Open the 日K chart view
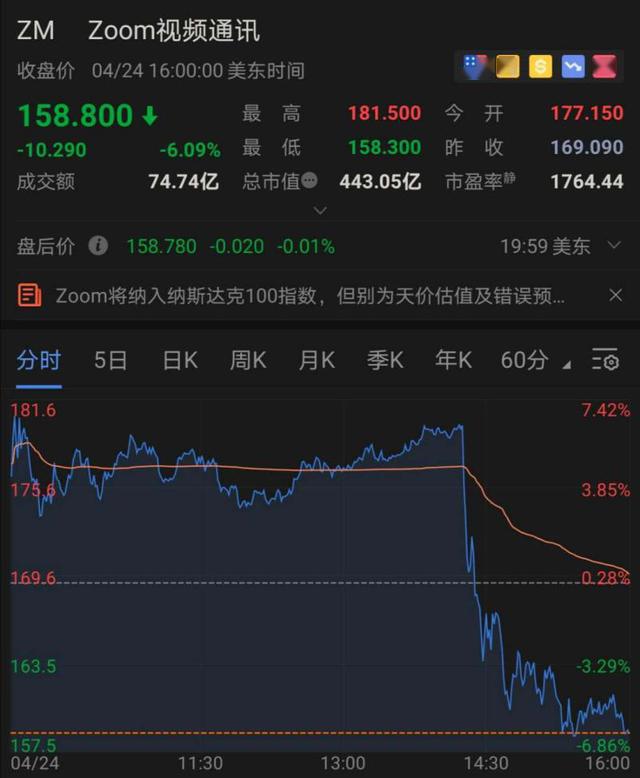This screenshot has width=640, height=778. (180, 360)
